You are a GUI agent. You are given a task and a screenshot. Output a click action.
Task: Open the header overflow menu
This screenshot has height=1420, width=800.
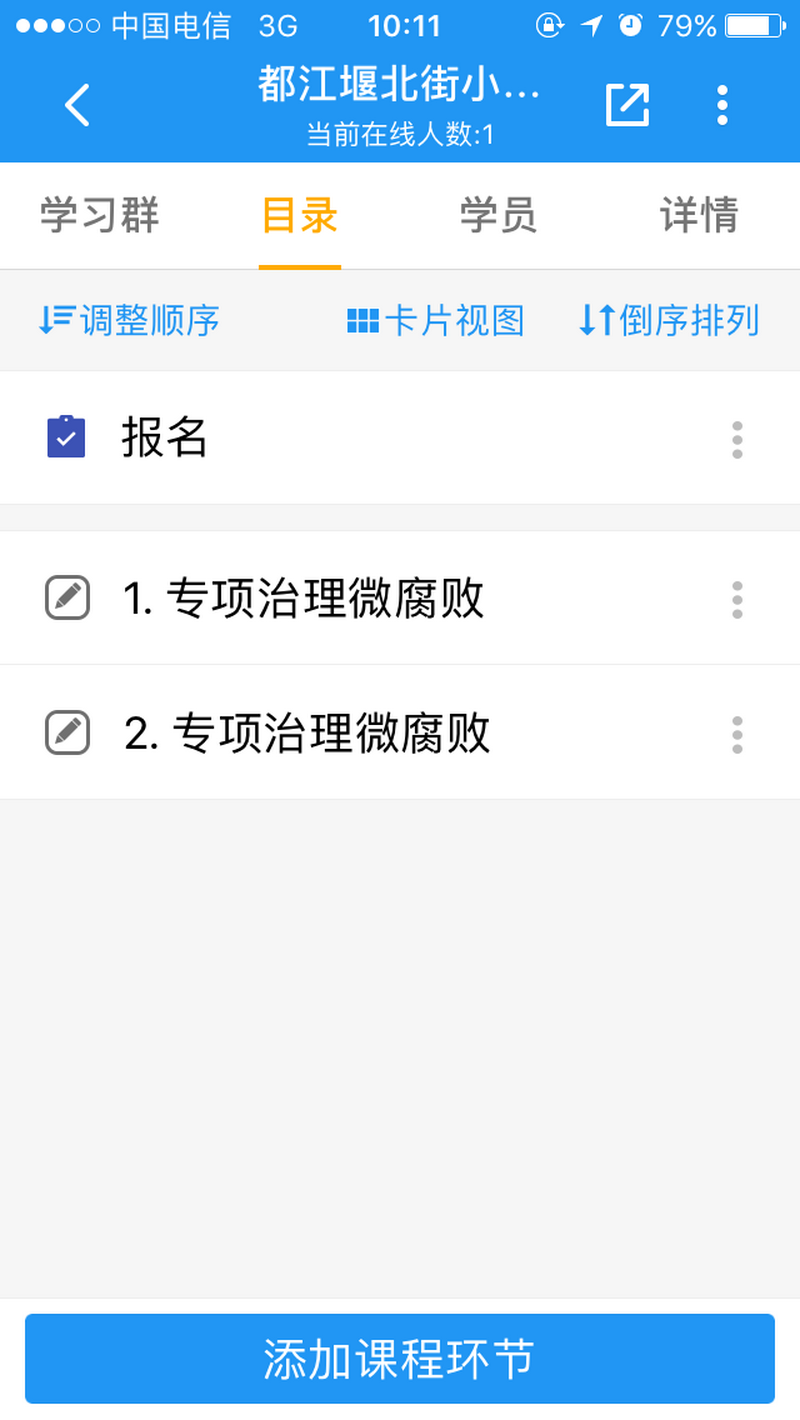722,105
